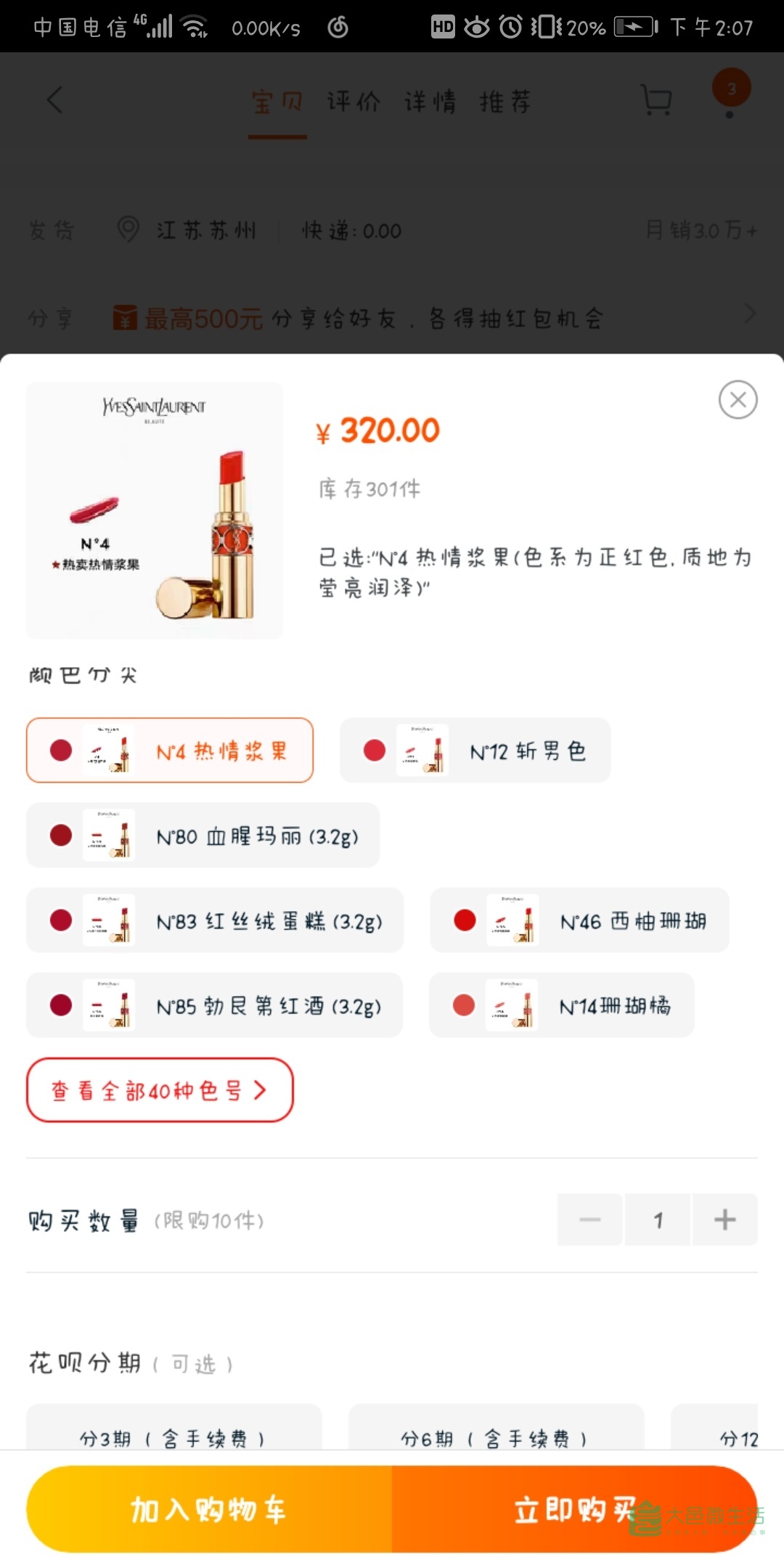Select shade N°83 红丝绒蛋糕 (3.2g)

point(214,920)
